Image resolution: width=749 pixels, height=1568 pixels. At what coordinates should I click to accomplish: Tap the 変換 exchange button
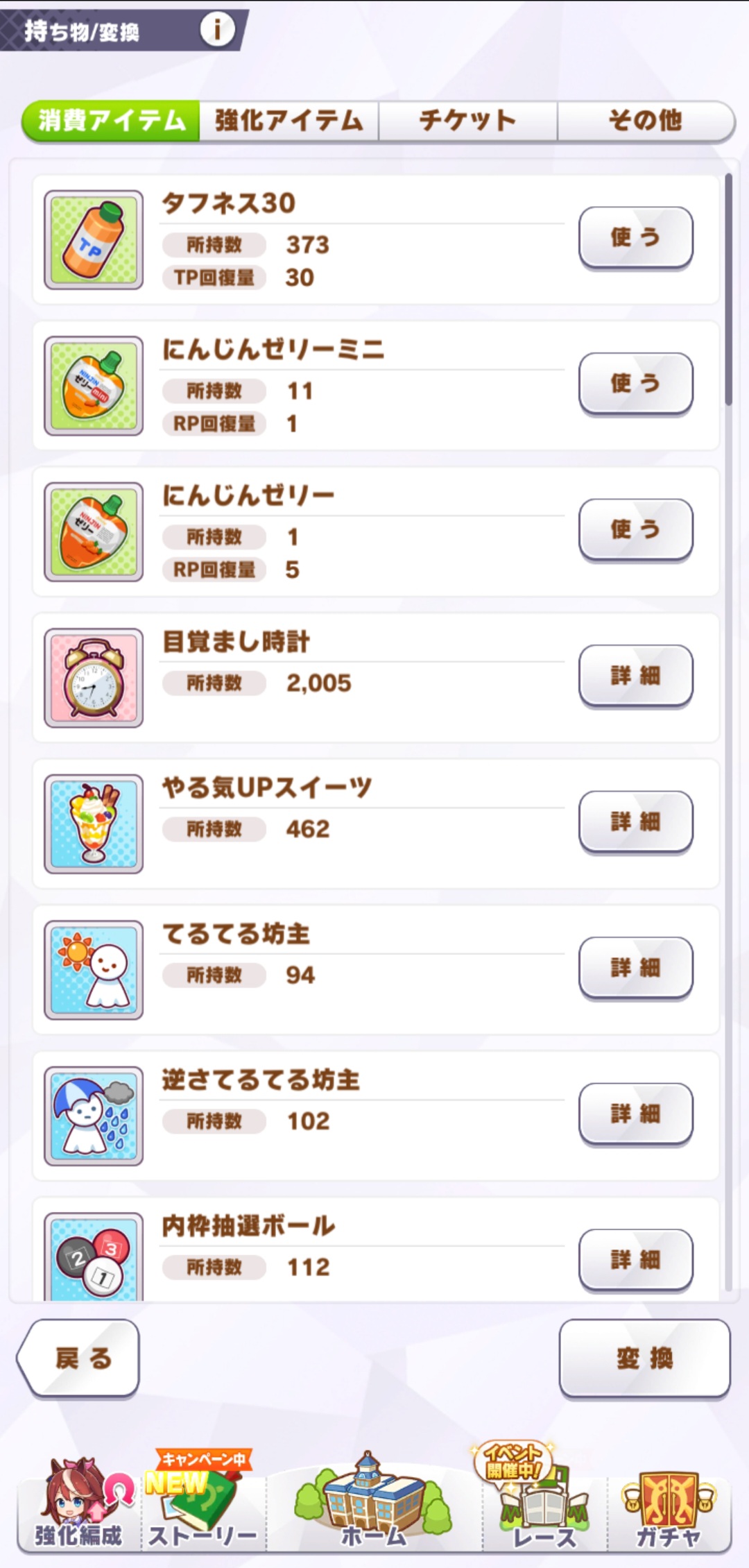click(x=644, y=1358)
